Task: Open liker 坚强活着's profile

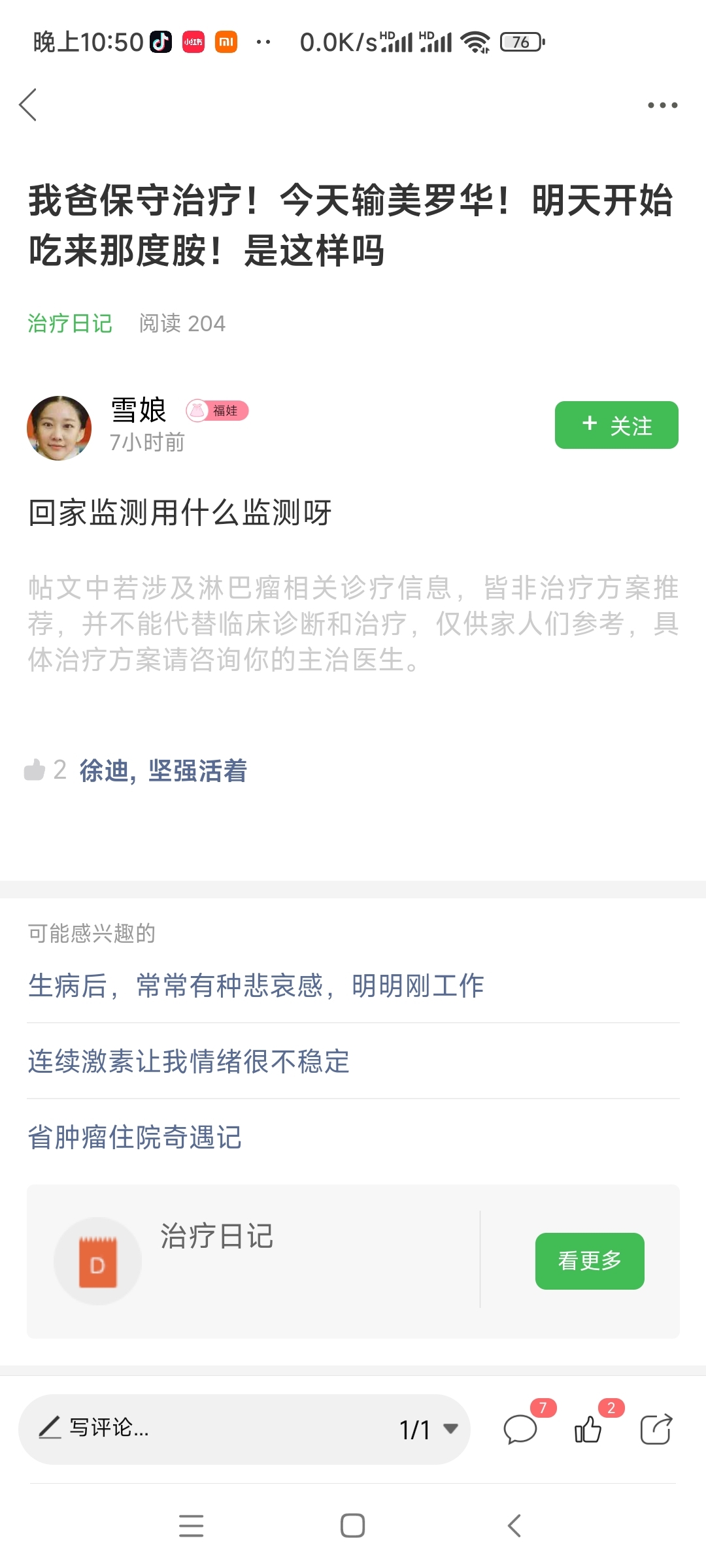Action: coord(197,771)
